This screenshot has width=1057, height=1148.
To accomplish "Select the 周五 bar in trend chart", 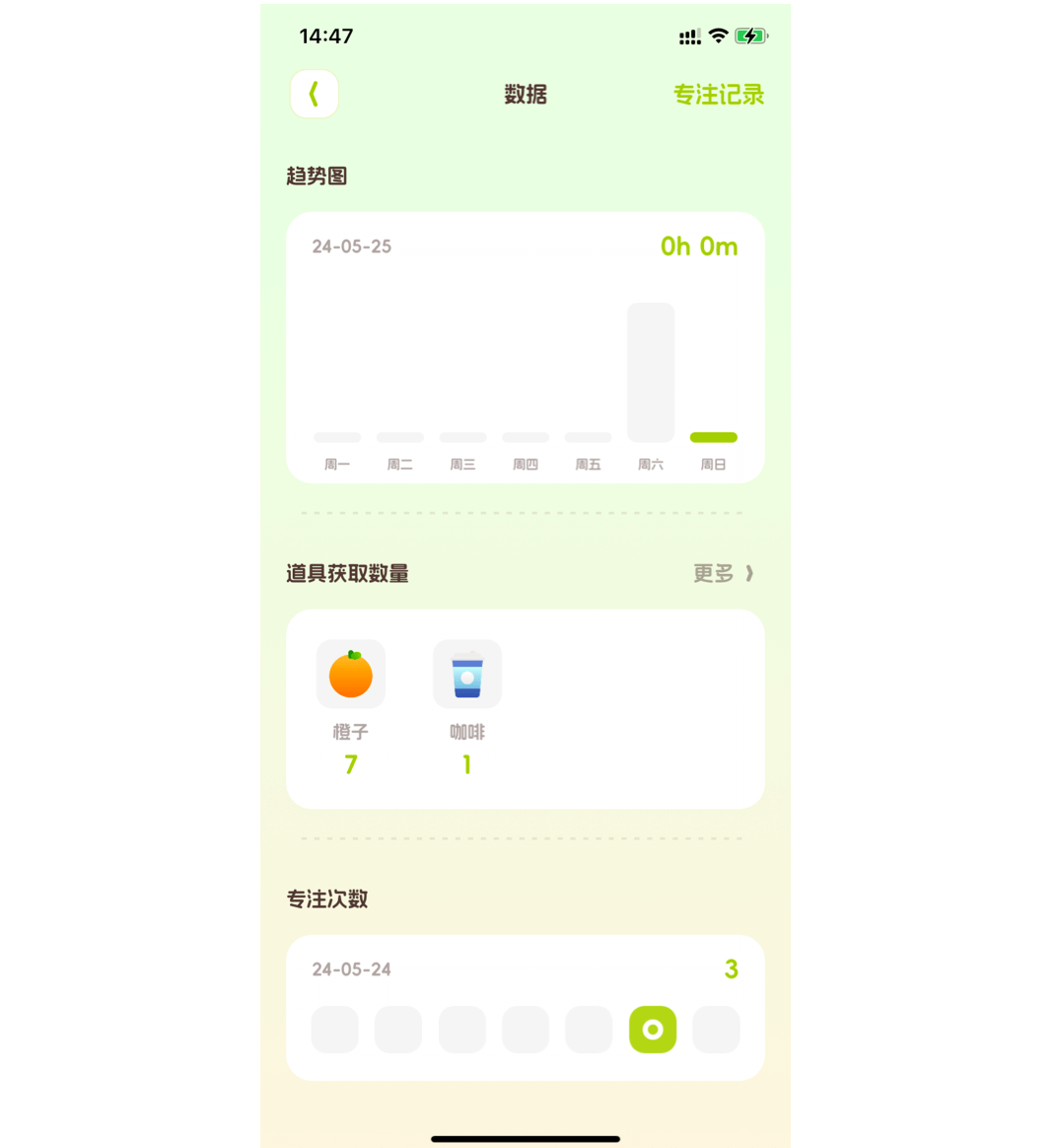I will (588, 437).
